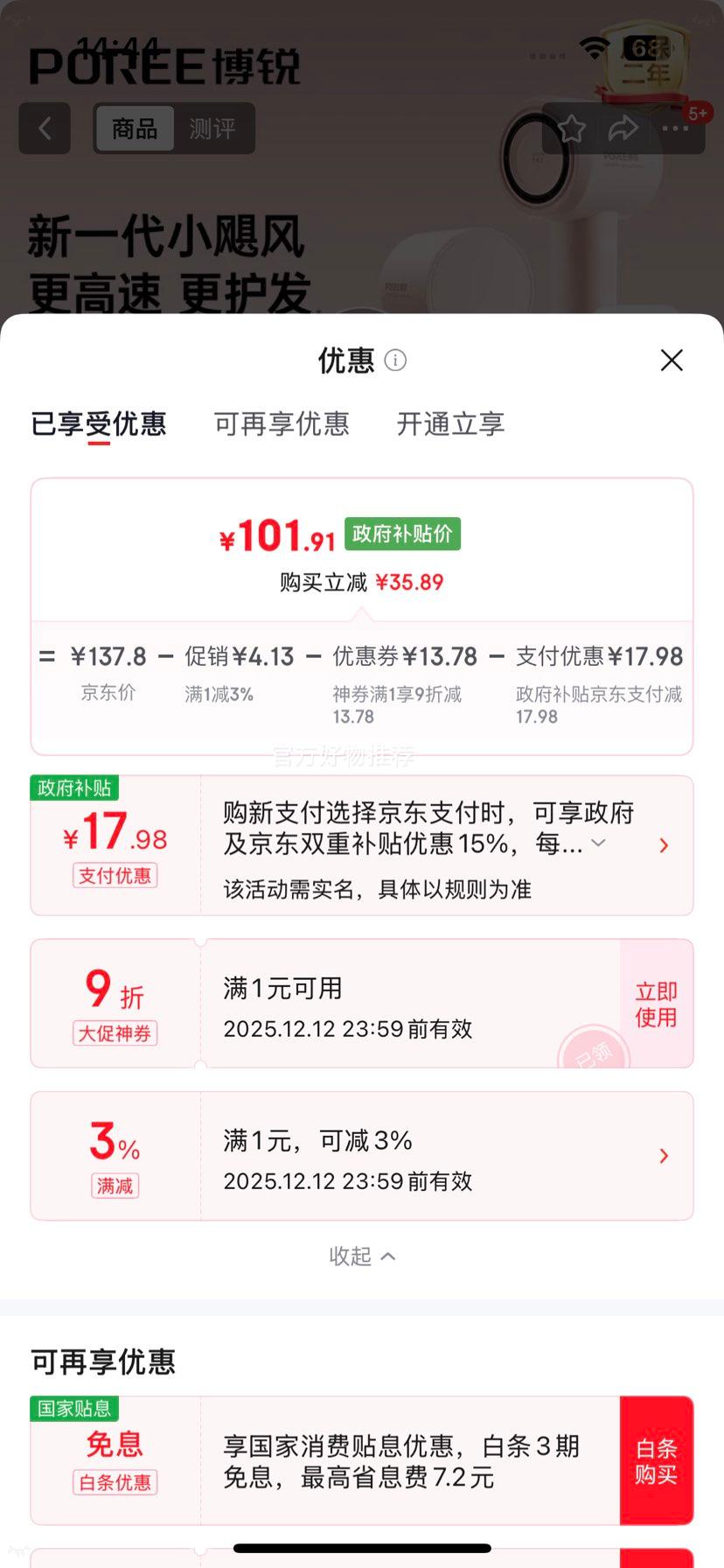Switch to the 测评 tab in the header
724x1568 pixels.
213,128
